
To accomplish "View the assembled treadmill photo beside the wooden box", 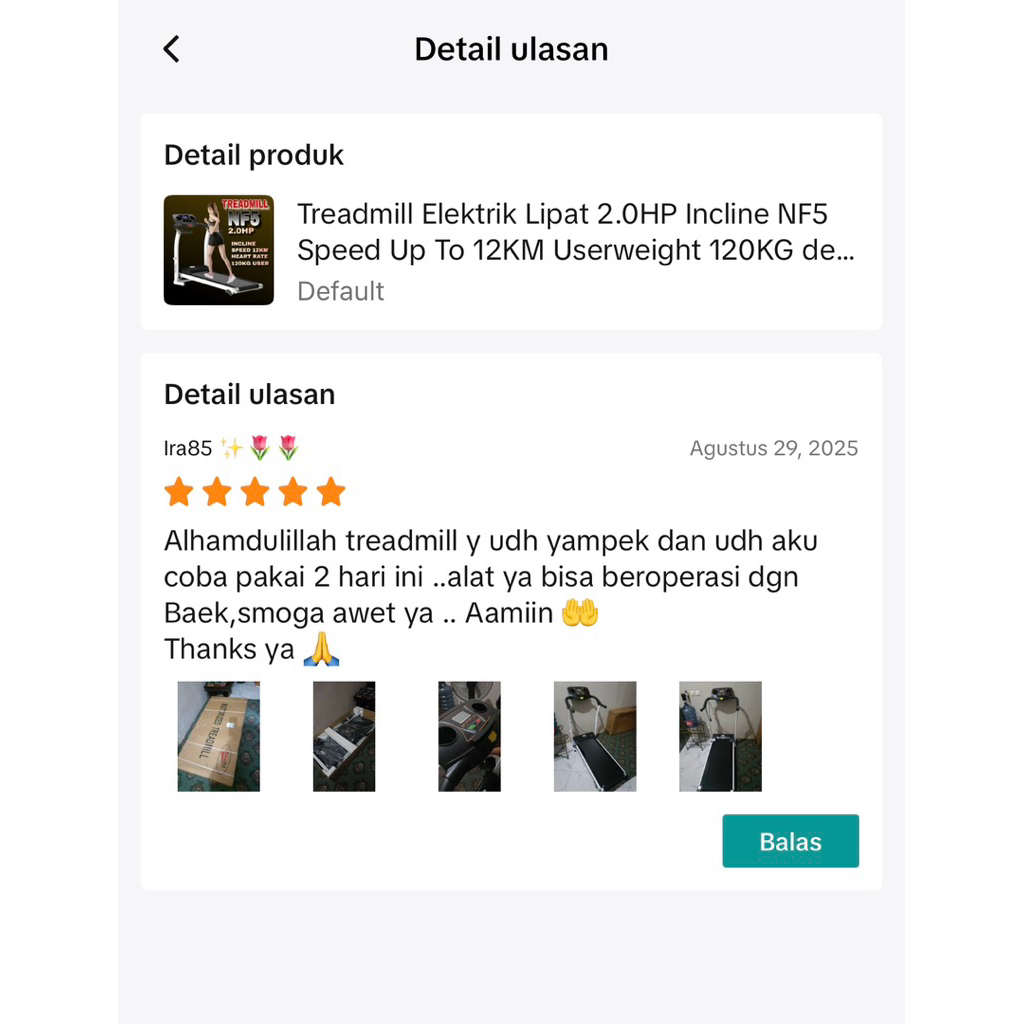I will (594, 736).
